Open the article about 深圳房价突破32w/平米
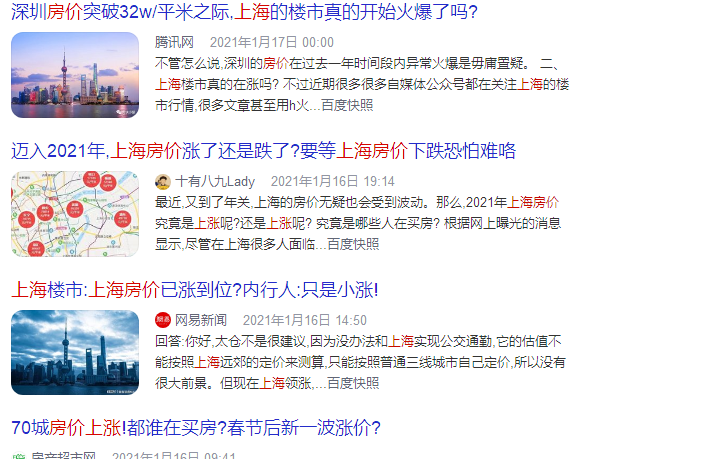 (x=243, y=12)
